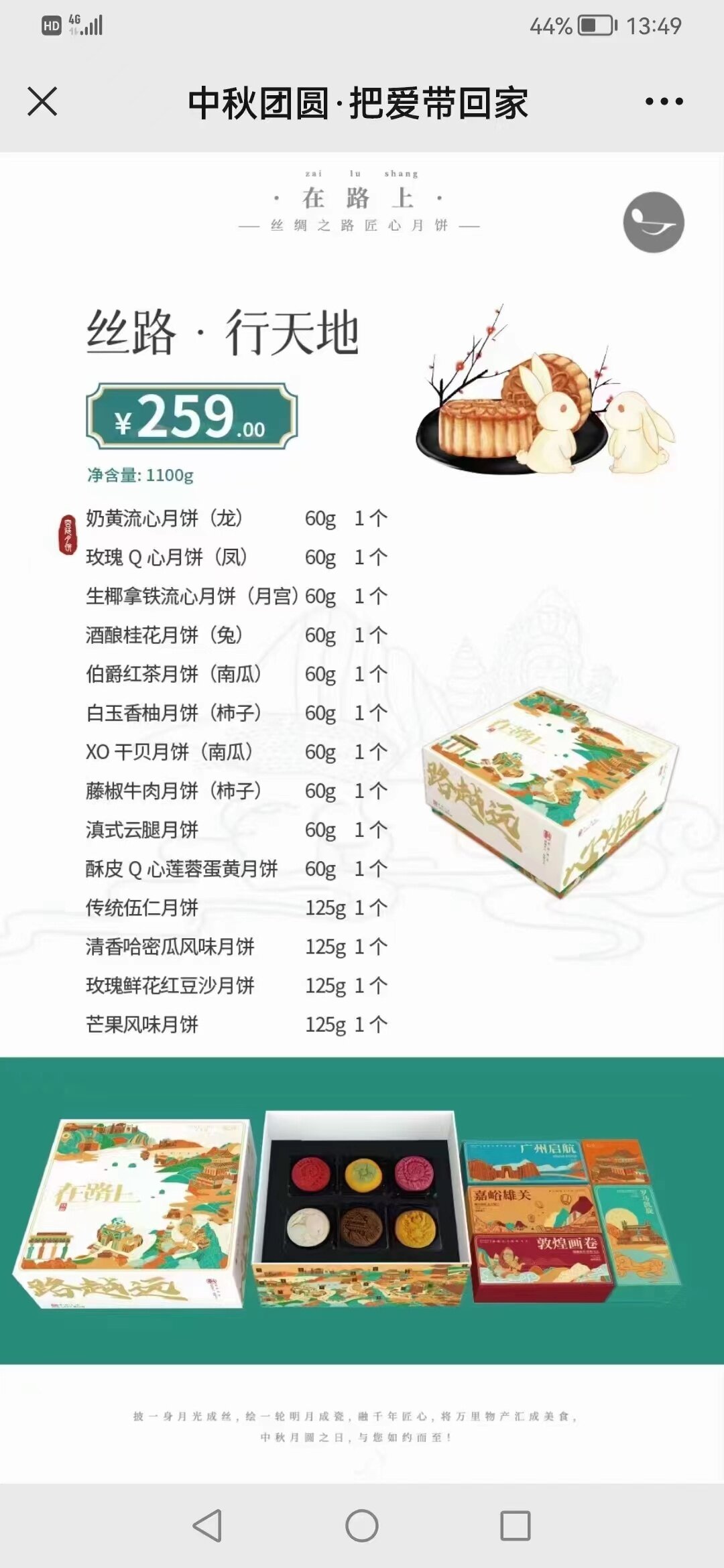The height and width of the screenshot is (1568, 724).
Task: Tap the gray floating round icon
Action: [x=654, y=222]
